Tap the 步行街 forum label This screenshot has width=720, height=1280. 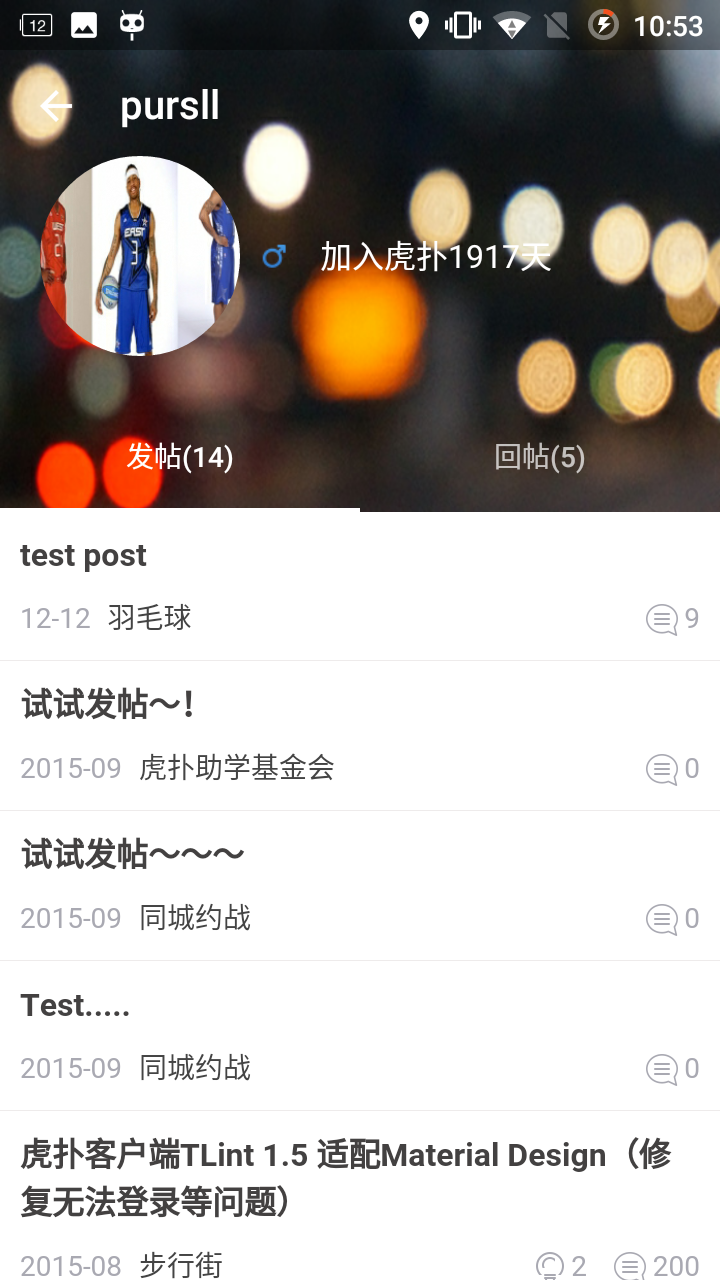click(x=180, y=1267)
